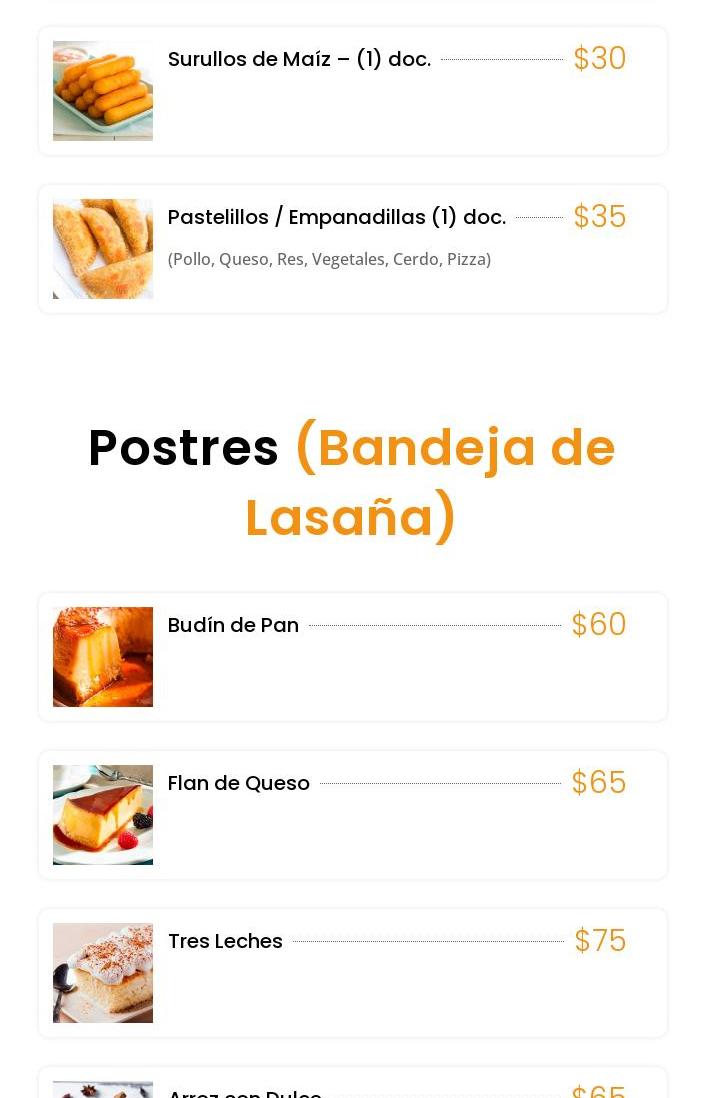Open the Surullos de Maíz menu item
Image resolution: width=705 pixels, height=1098 pixels.
(299, 60)
